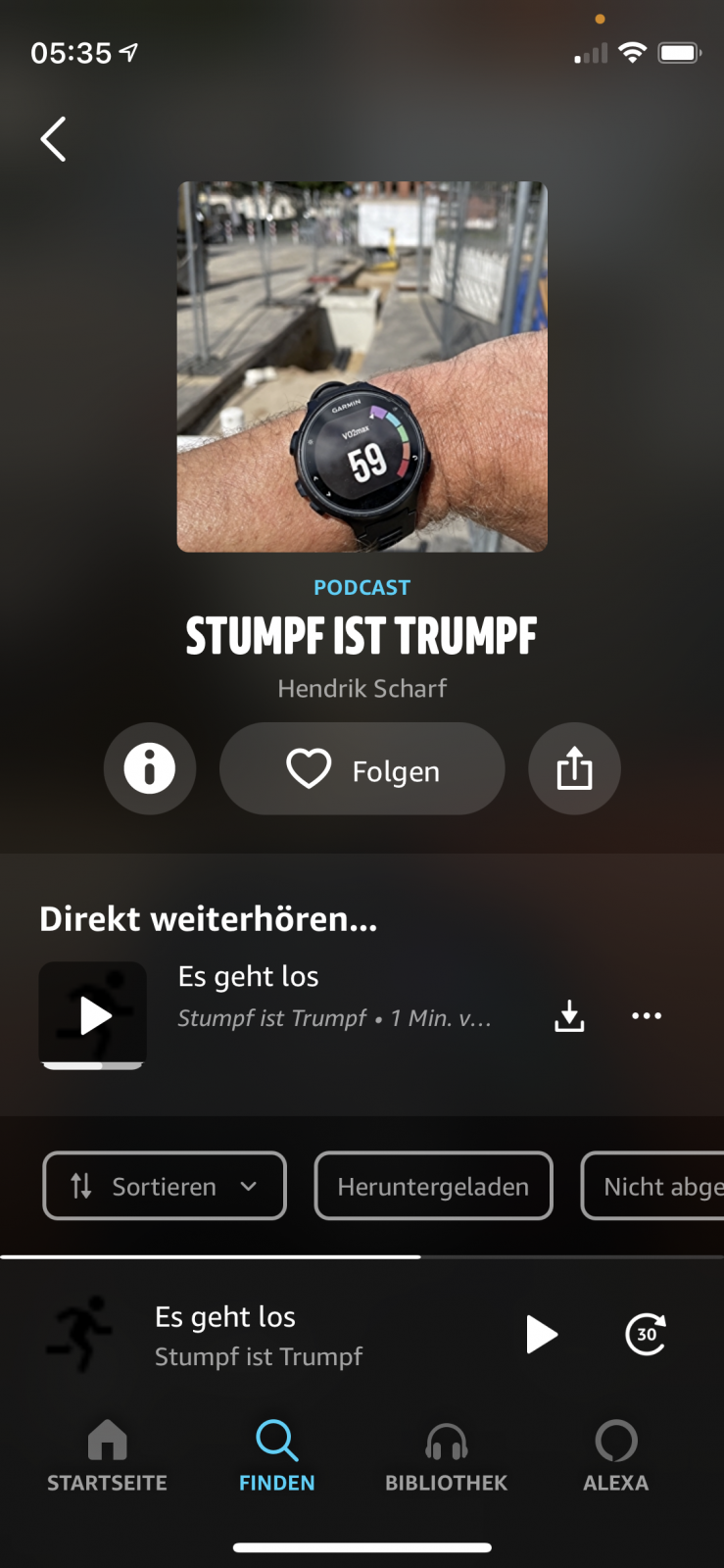This screenshot has height=1568, width=724.
Task: Open the Bibliothek tab
Action: [446, 1456]
